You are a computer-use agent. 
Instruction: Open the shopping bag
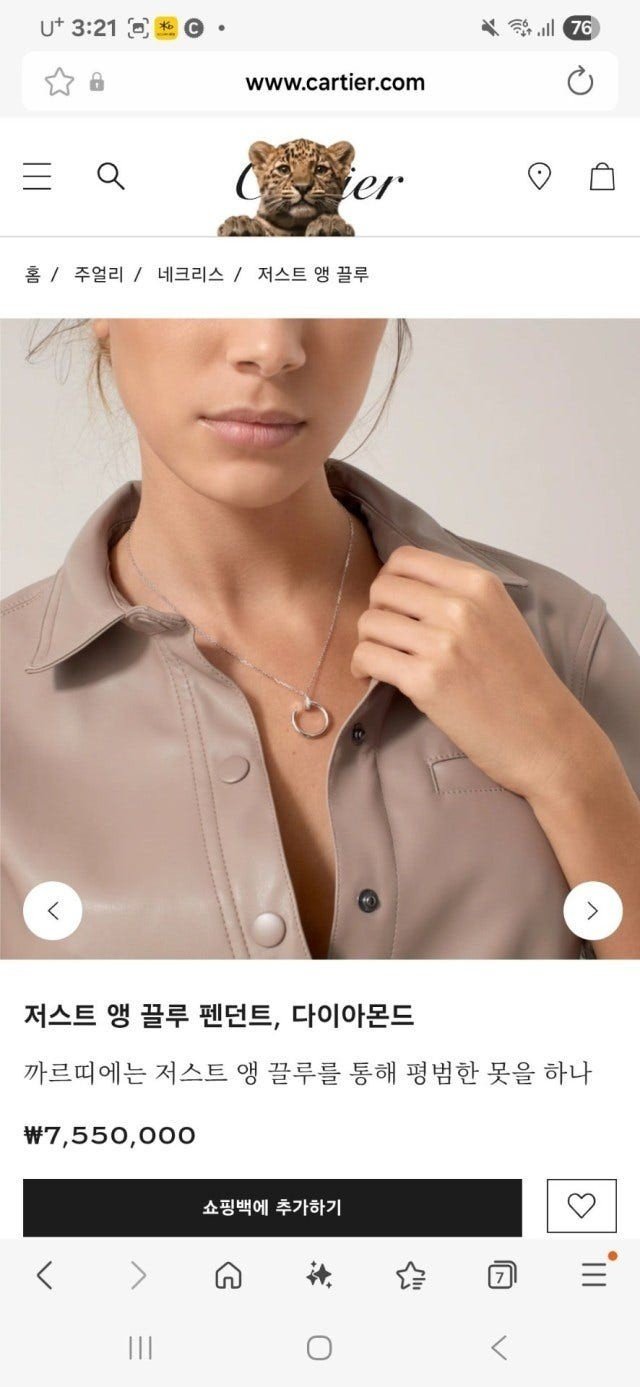coord(602,177)
